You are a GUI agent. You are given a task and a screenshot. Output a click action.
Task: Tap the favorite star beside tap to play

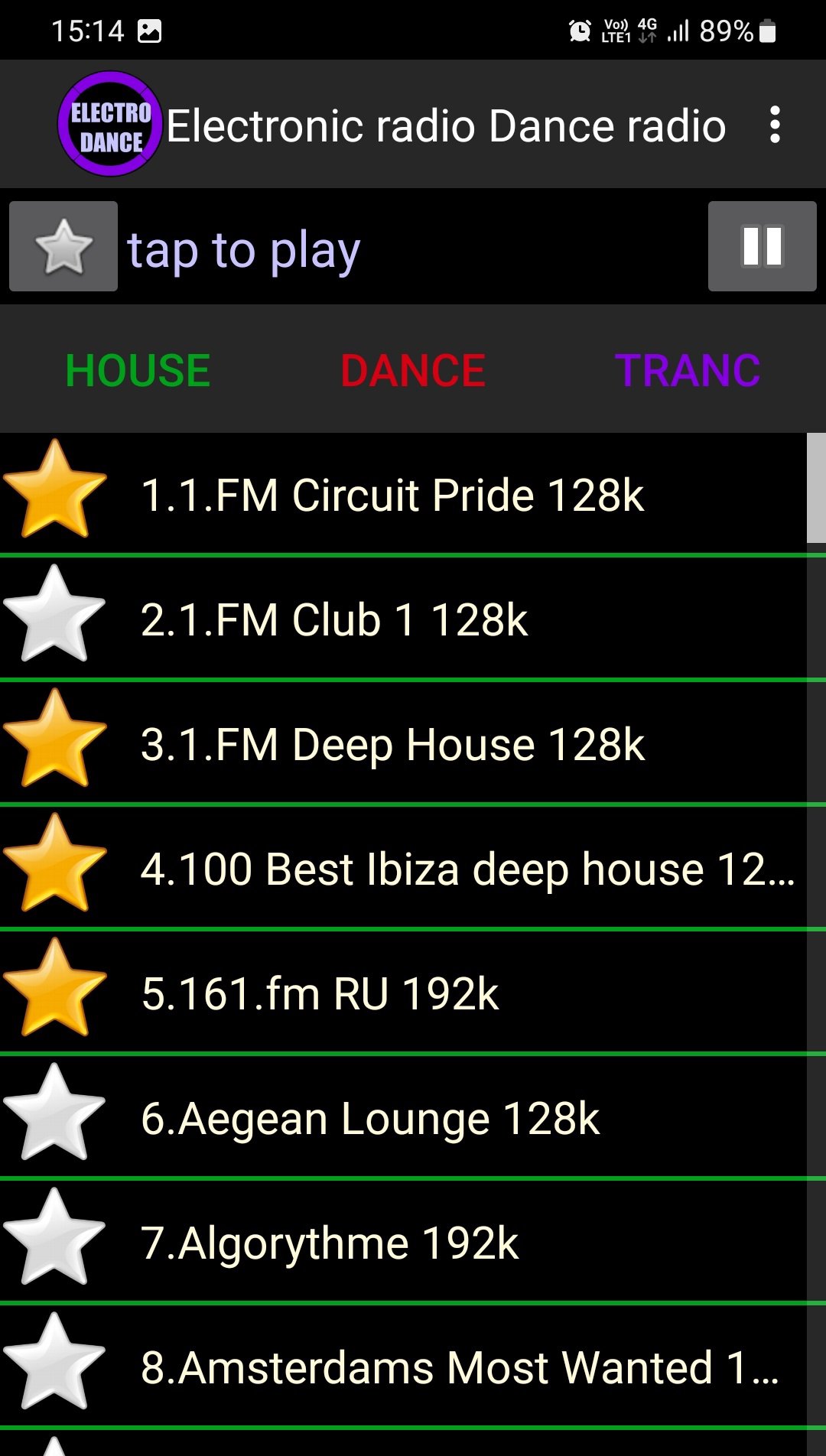pyautogui.click(x=63, y=246)
